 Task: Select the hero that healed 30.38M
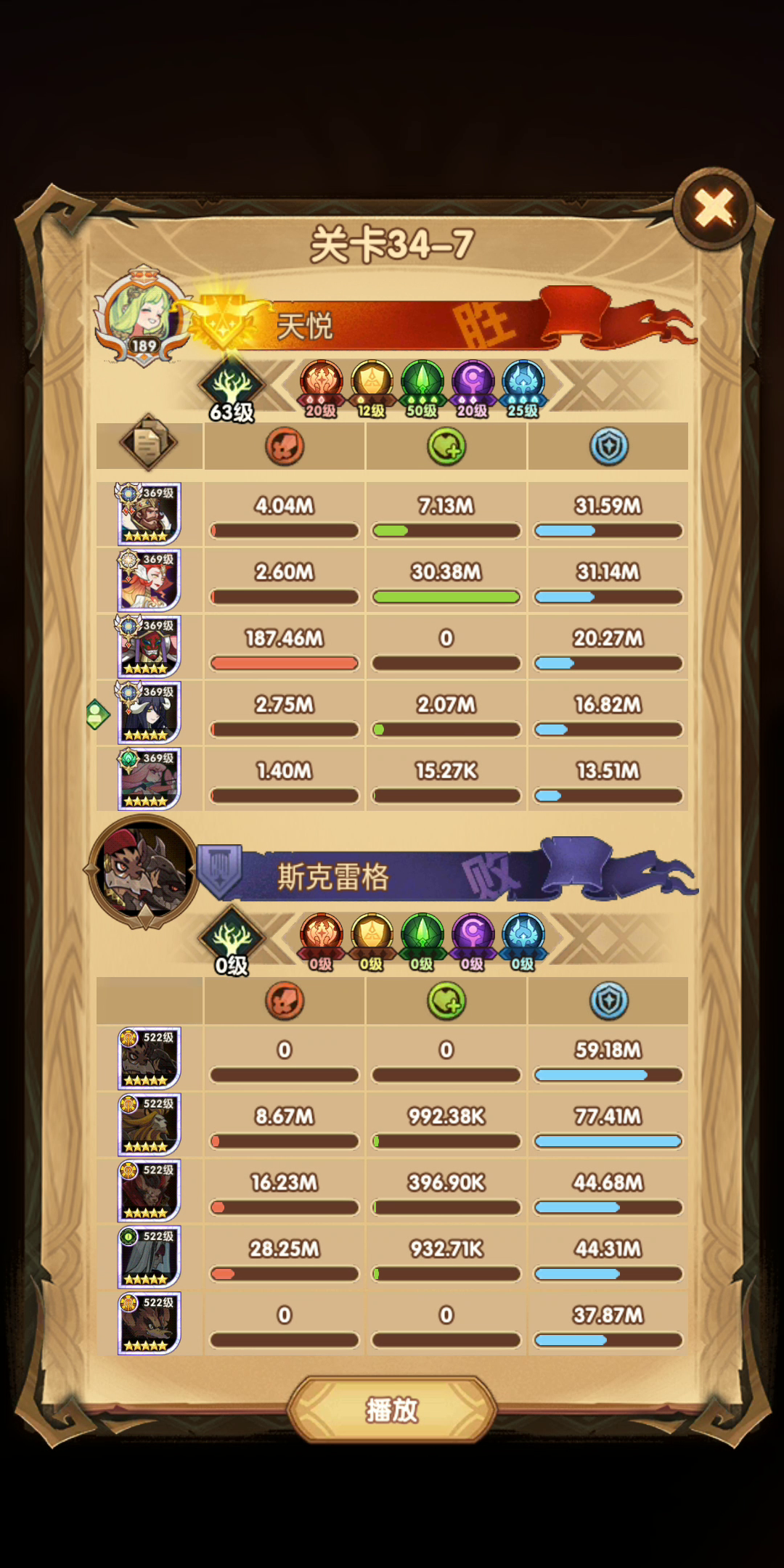click(x=148, y=579)
